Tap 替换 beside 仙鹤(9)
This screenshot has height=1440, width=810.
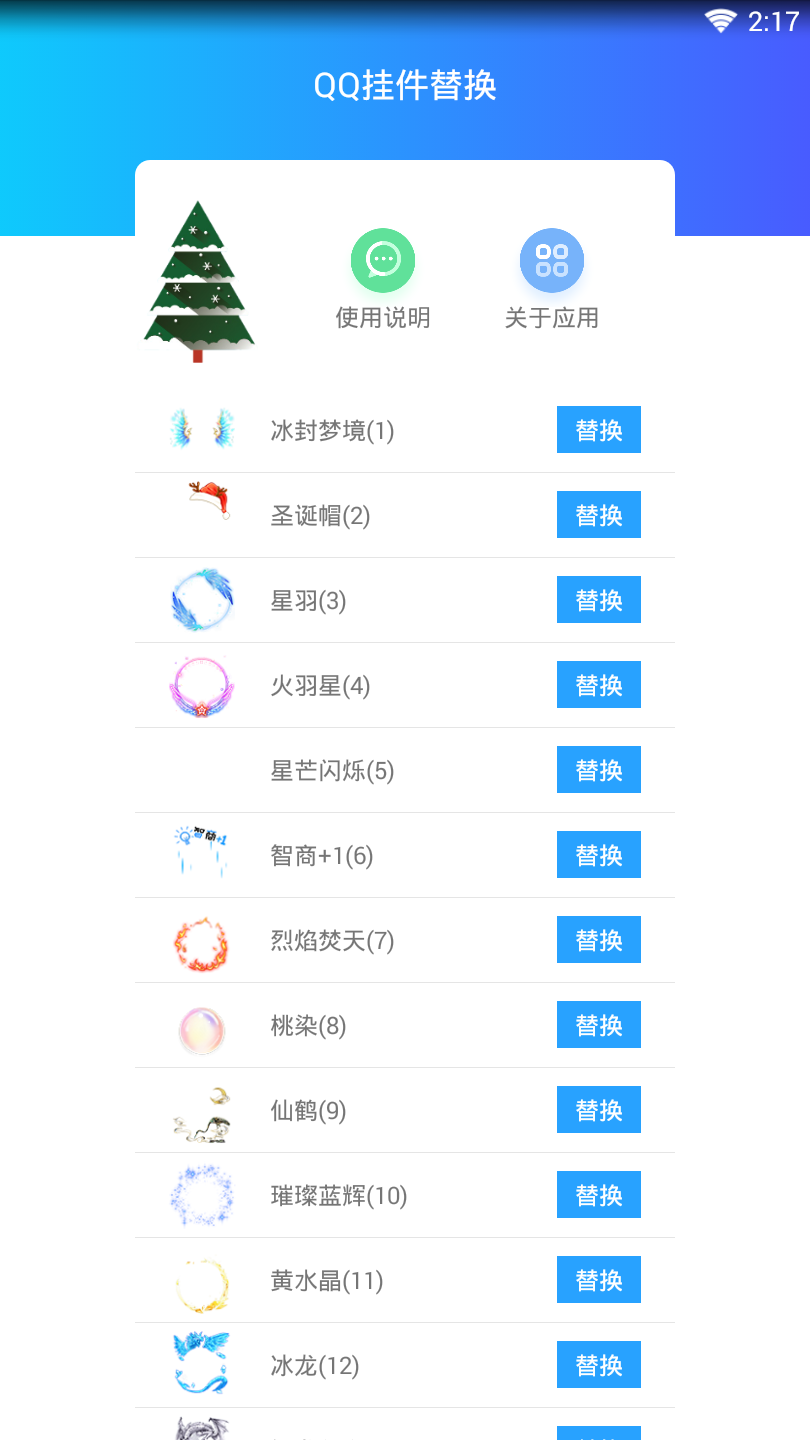click(599, 1110)
